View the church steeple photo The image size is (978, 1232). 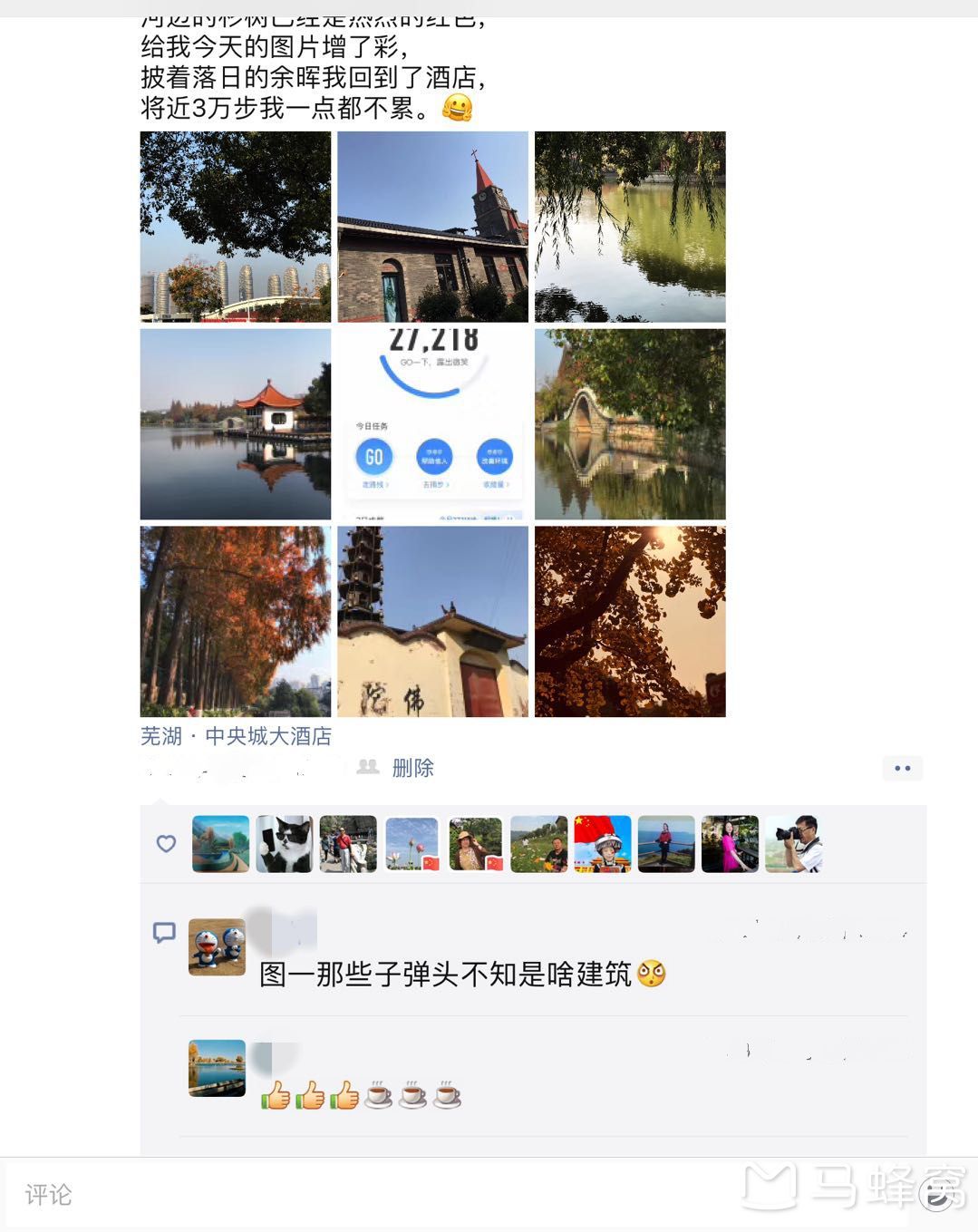click(x=432, y=227)
